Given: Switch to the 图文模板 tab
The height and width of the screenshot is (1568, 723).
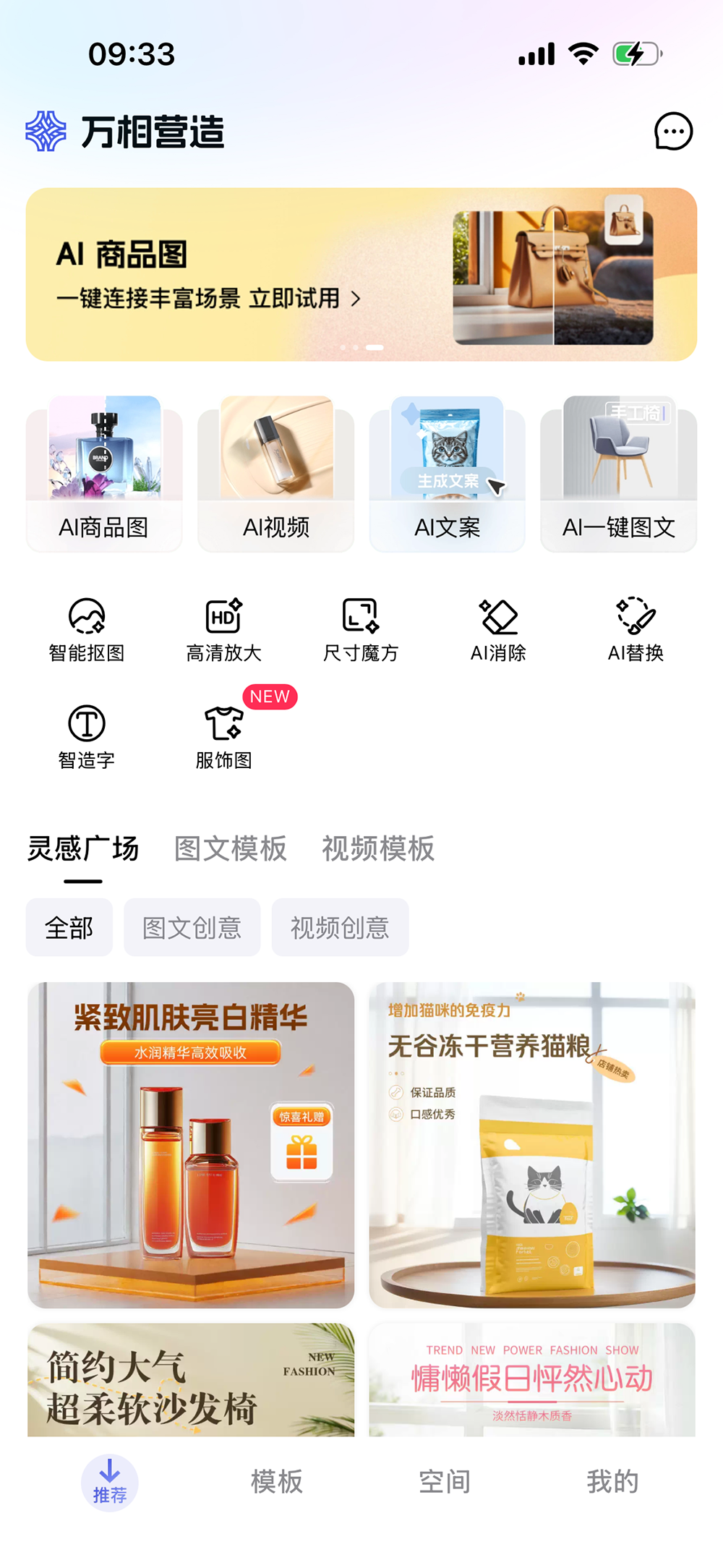Looking at the screenshot, I should (230, 848).
